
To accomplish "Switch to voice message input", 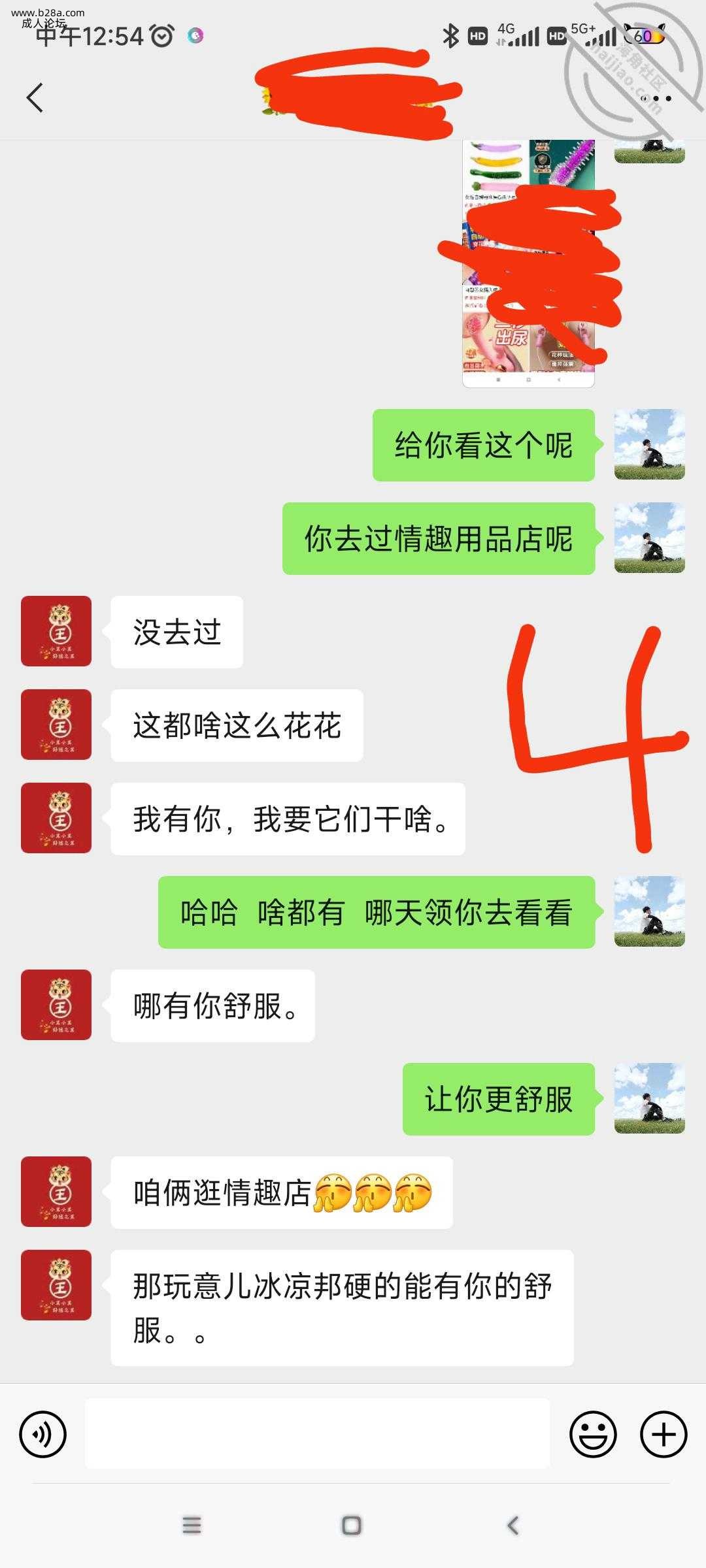I will point(43,1434).
